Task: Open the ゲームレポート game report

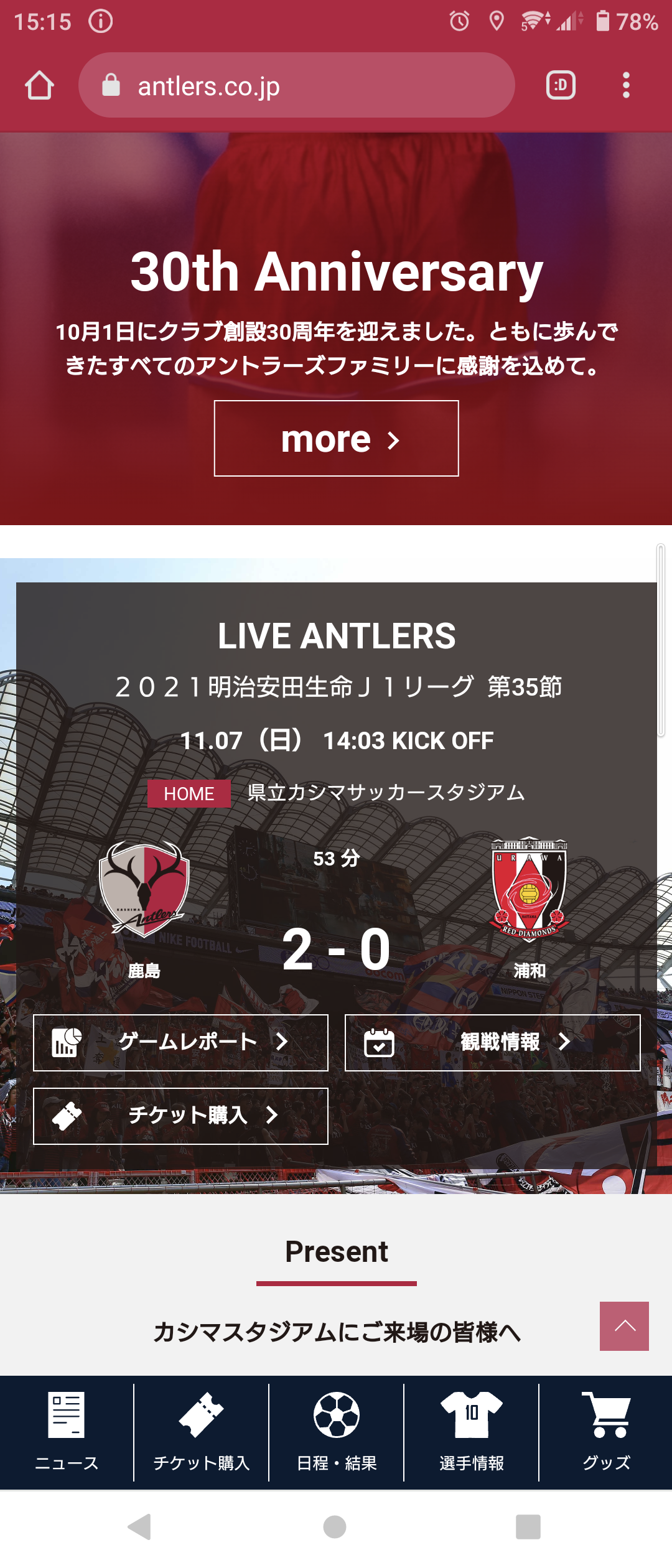Action: 180,1042
